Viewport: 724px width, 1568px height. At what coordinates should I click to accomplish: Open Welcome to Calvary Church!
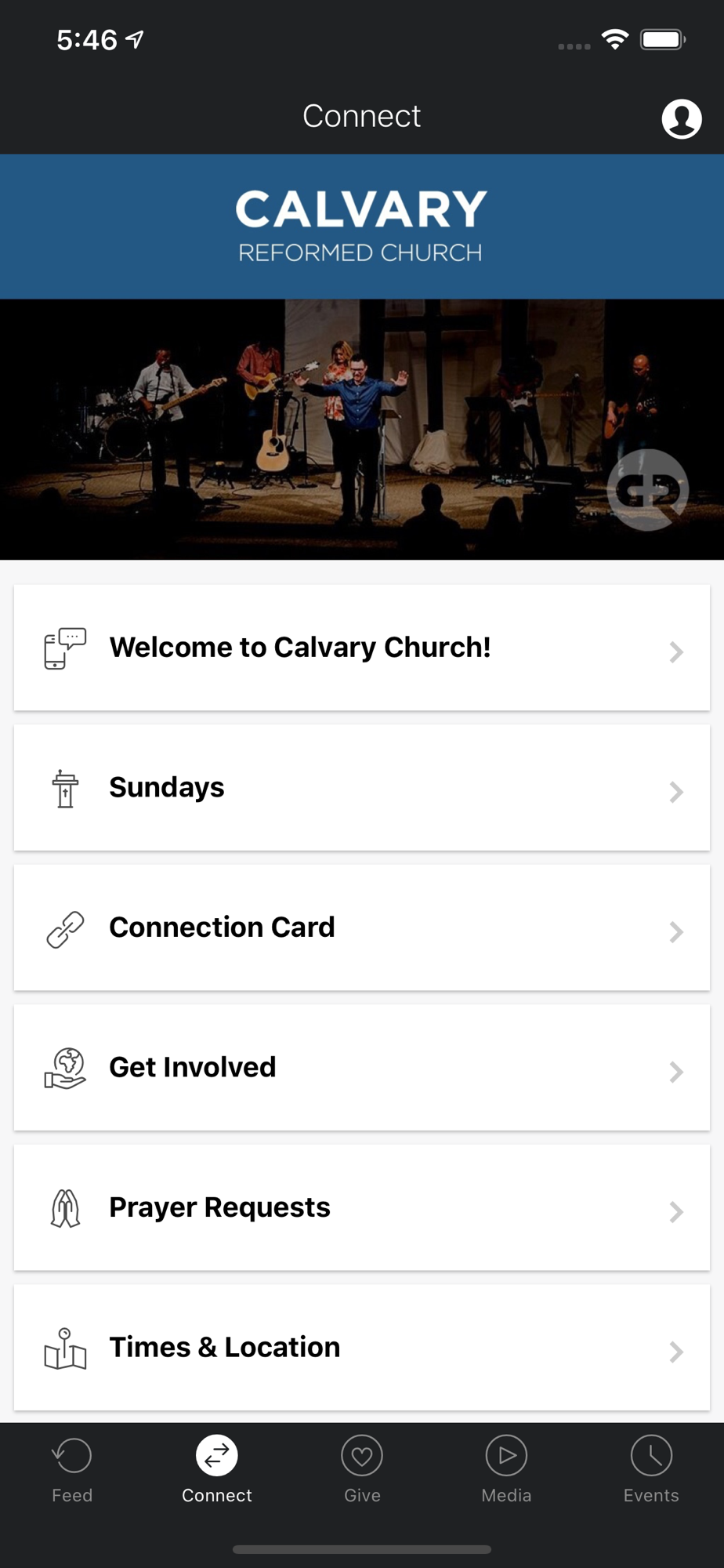(x=362, y=648)
